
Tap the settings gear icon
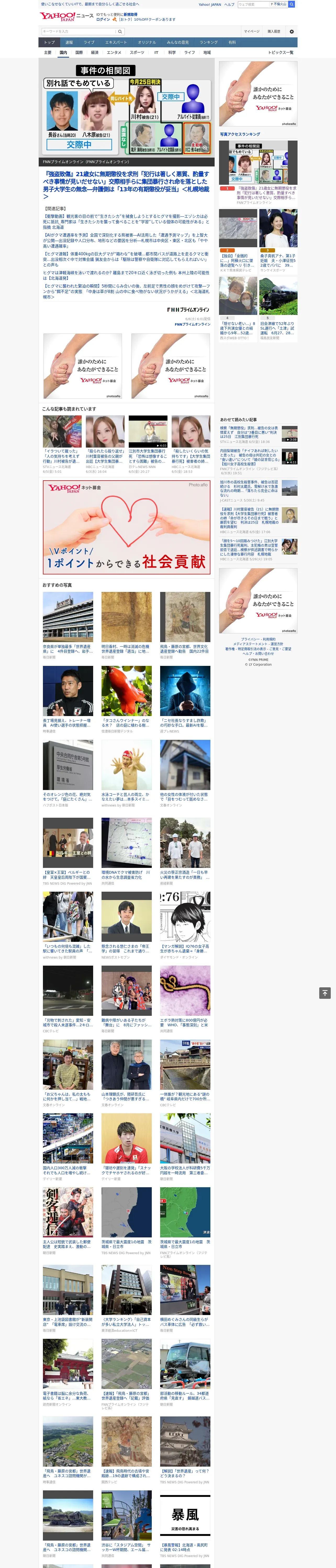[x=292, y=32]
